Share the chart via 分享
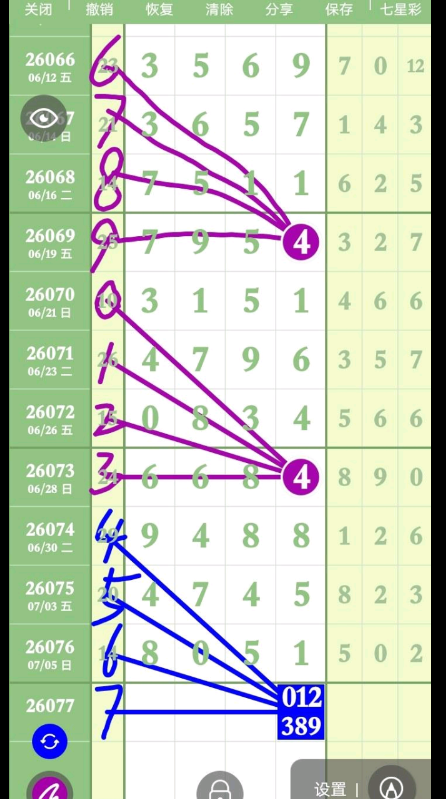Viewport: 446px width, 799px height. pos(279,9)
